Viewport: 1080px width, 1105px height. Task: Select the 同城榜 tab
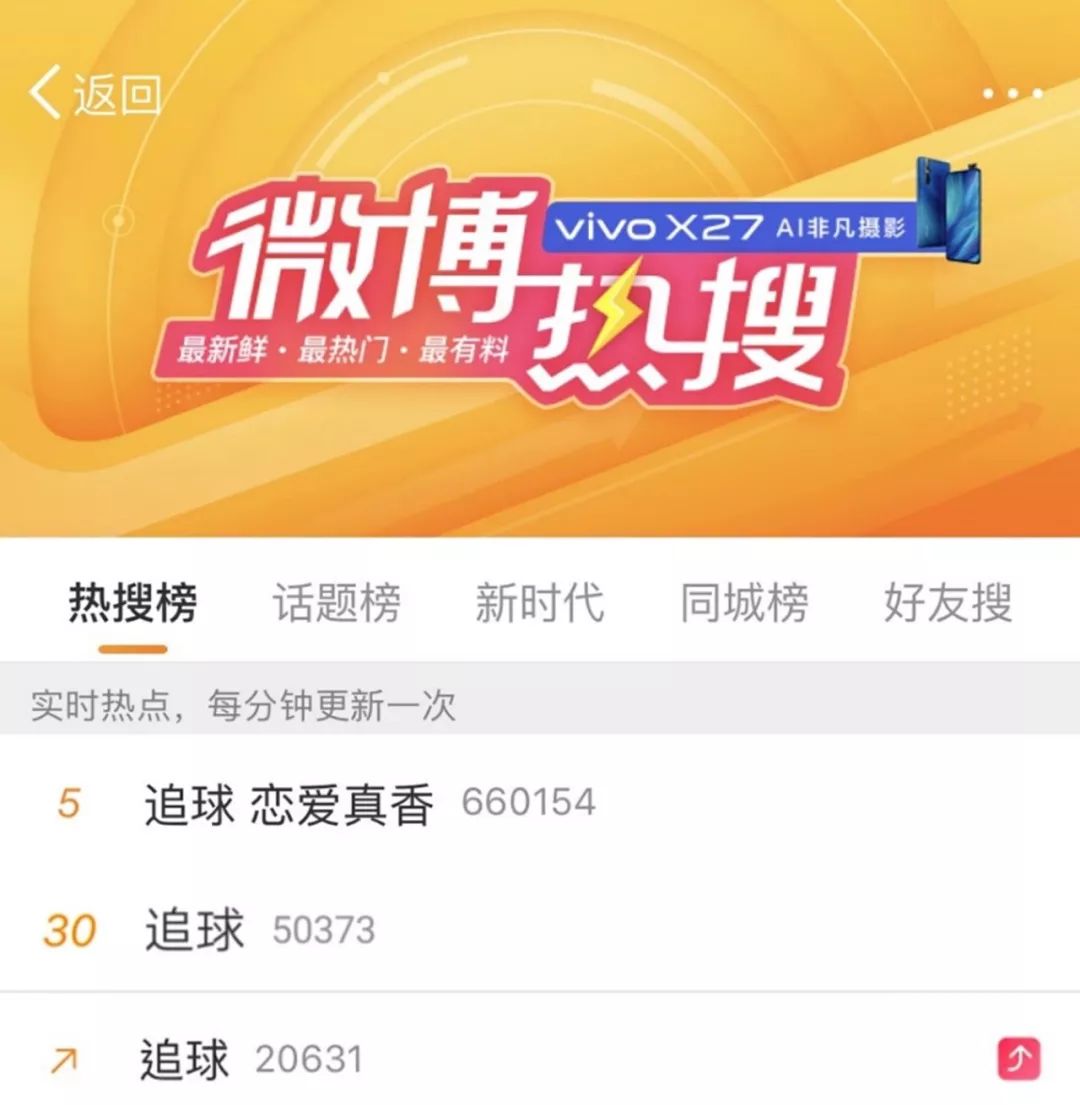click(x=744, y=604)
